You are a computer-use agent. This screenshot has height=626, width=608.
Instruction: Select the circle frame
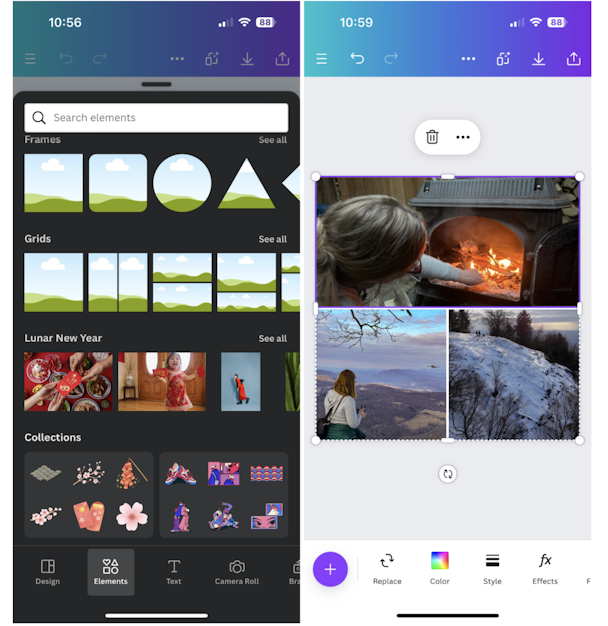point(182,182)
